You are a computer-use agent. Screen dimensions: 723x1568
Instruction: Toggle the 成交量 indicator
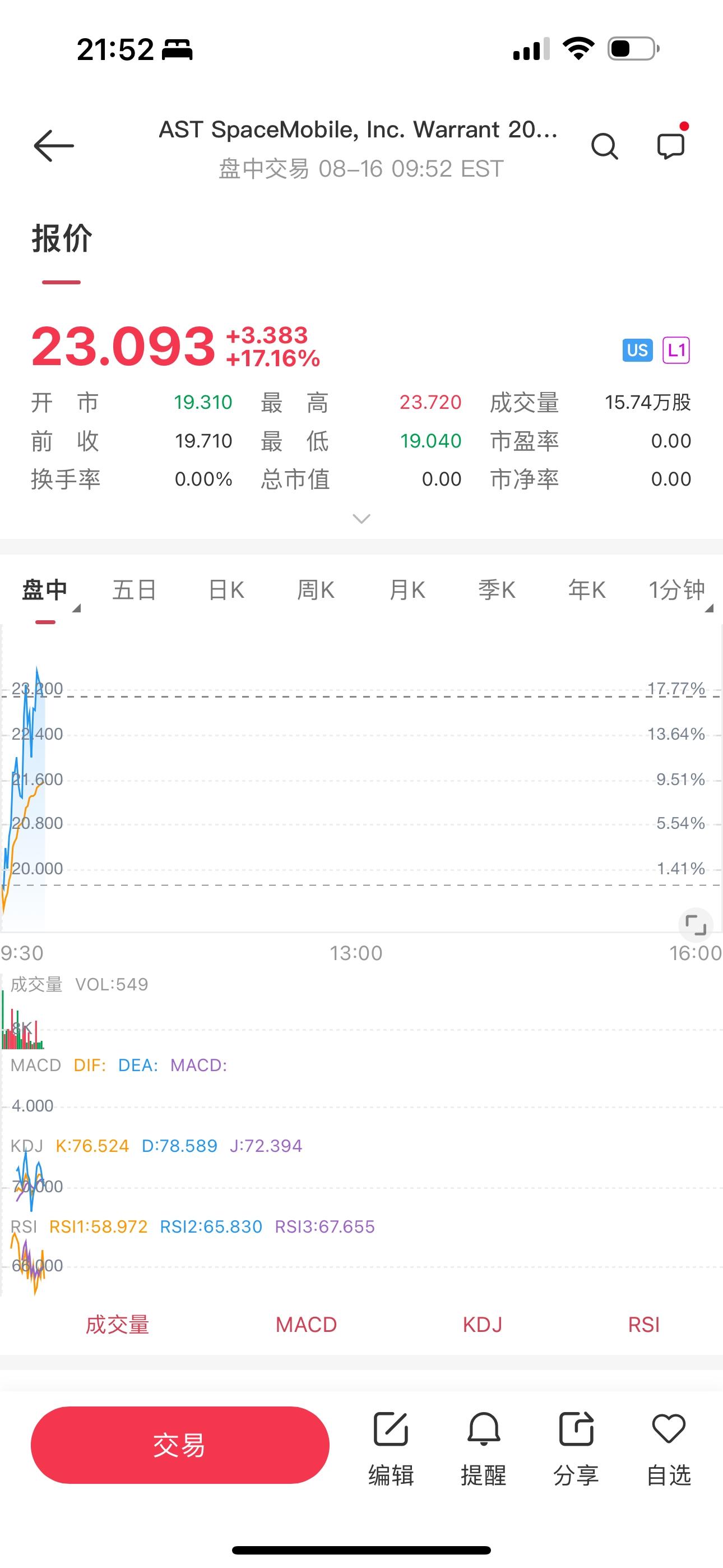tap(118, 1325)
